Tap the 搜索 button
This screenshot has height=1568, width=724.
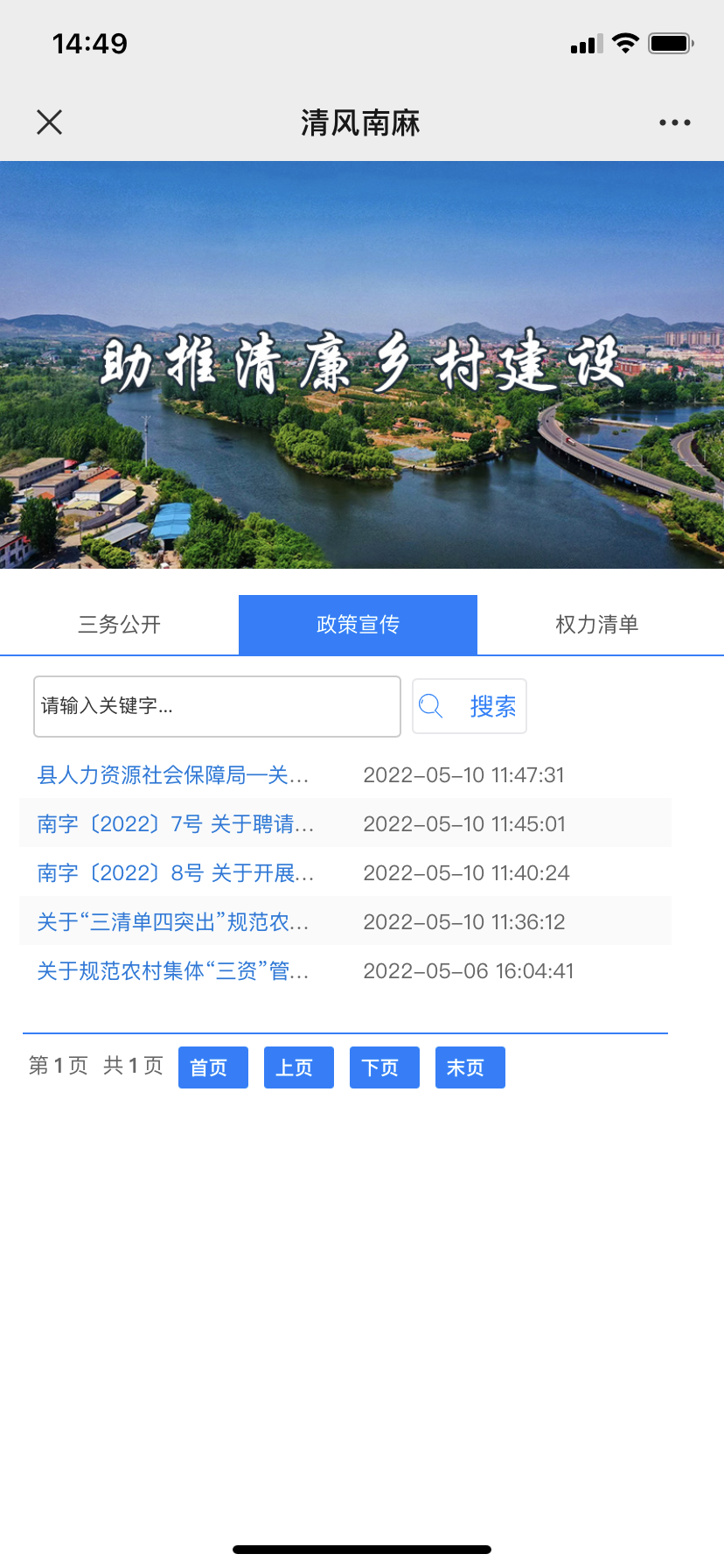(470, 706)
